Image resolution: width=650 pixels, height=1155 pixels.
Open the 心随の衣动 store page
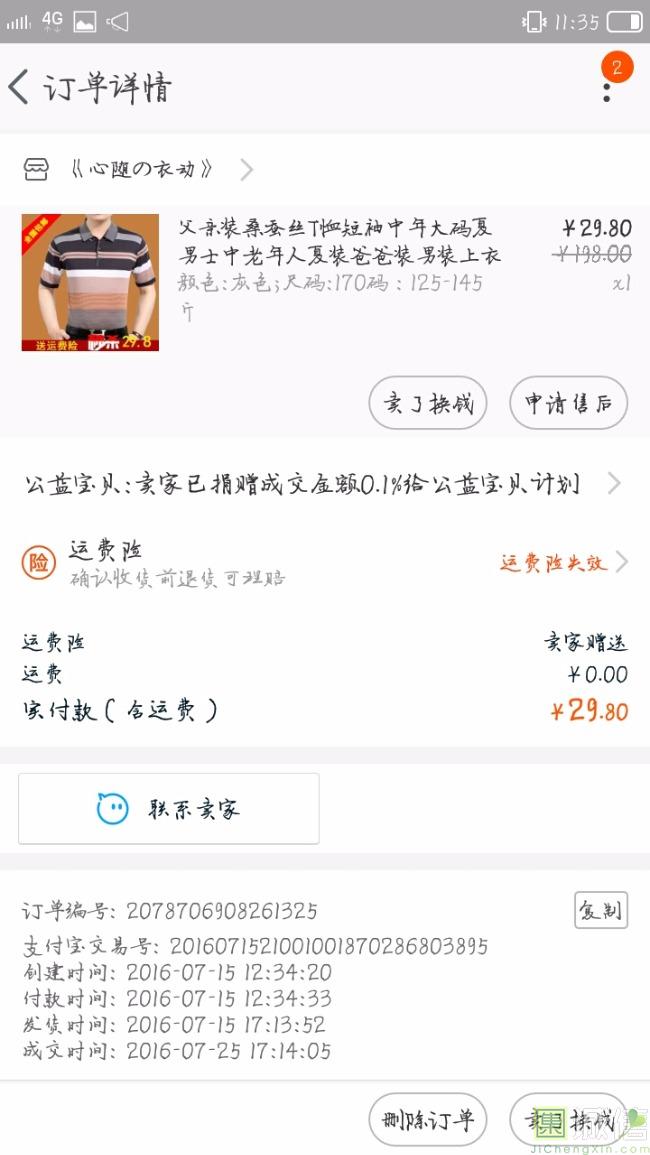click(138, 170)
